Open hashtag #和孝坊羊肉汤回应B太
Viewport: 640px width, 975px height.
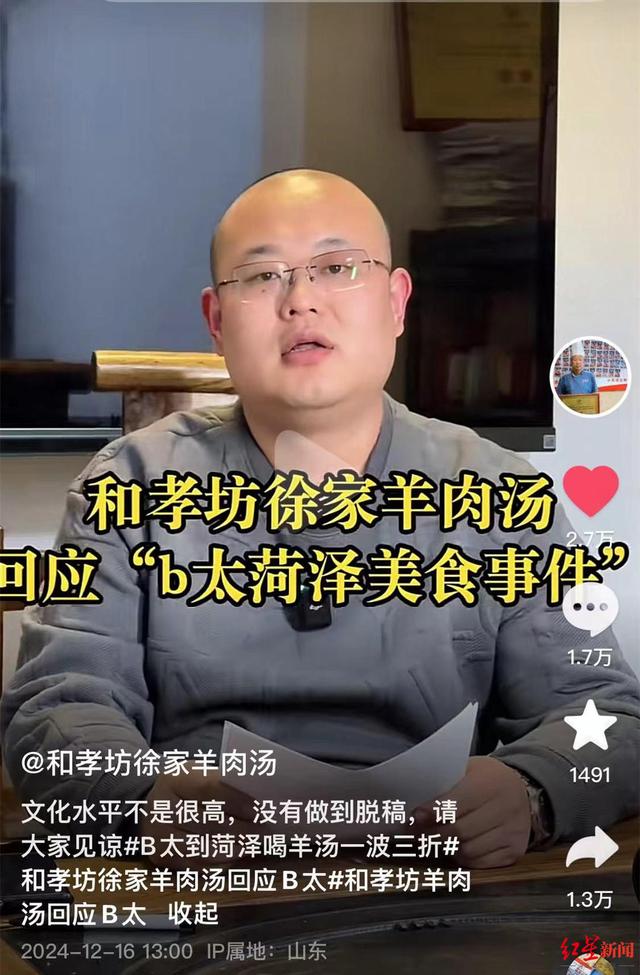point(390,881)
